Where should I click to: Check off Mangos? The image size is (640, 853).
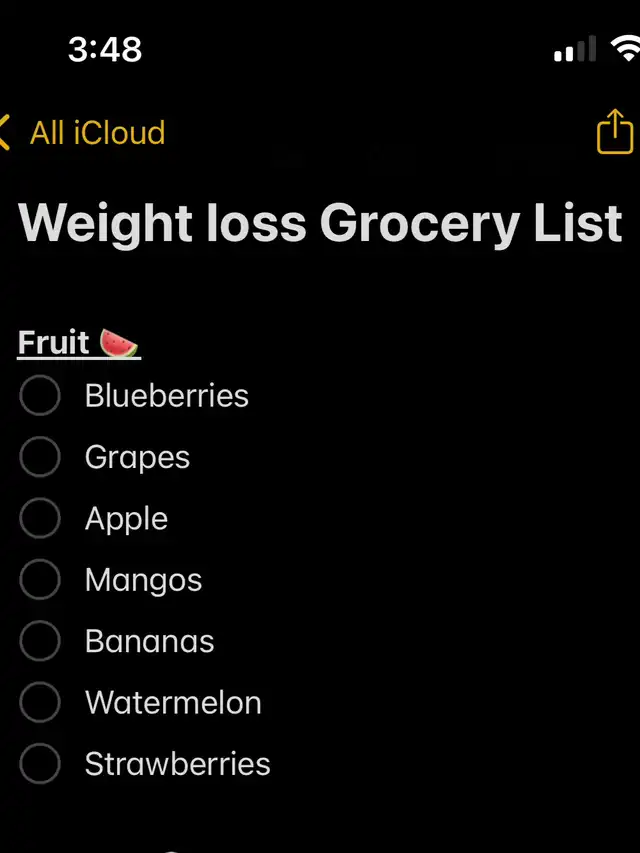point(40,580)
